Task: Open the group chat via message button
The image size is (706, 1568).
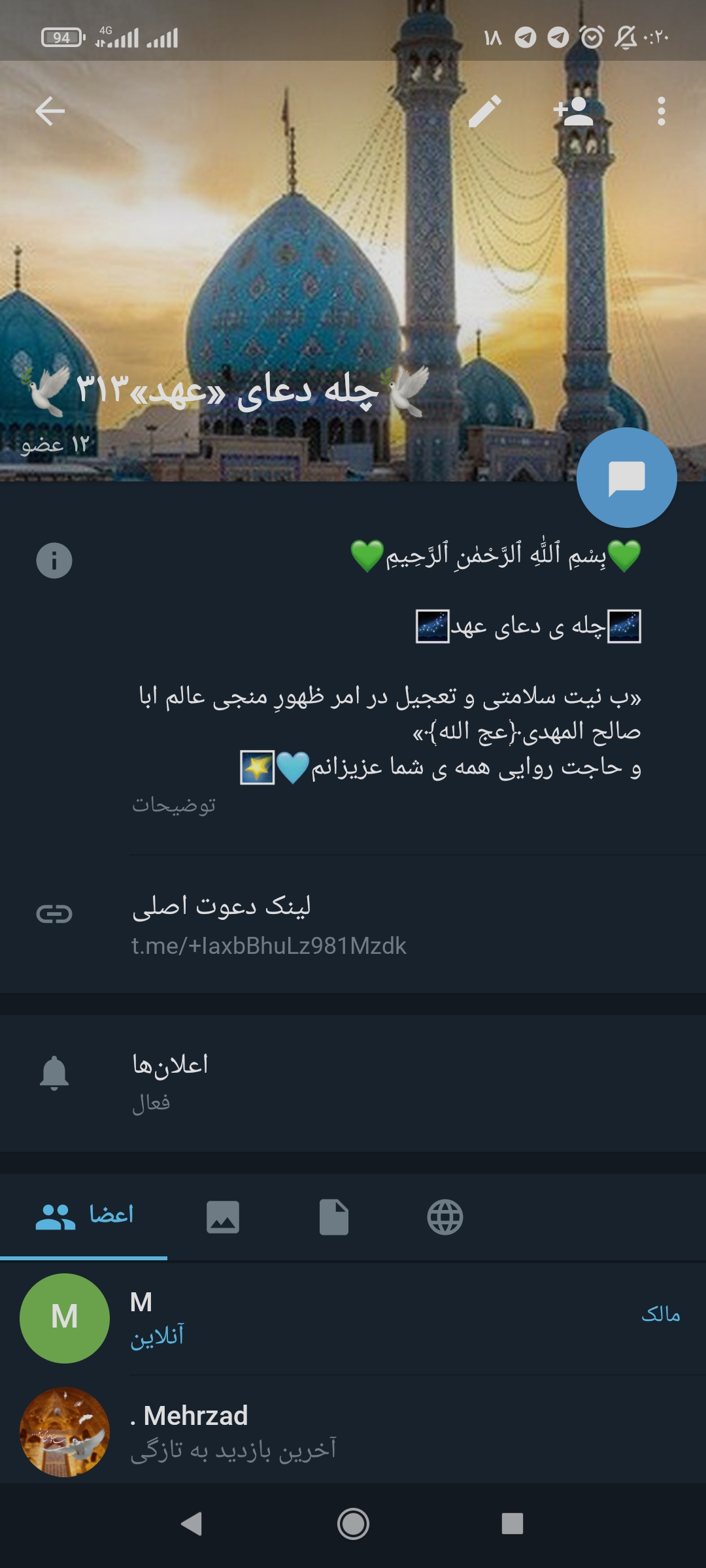Action: pos(626,478)
